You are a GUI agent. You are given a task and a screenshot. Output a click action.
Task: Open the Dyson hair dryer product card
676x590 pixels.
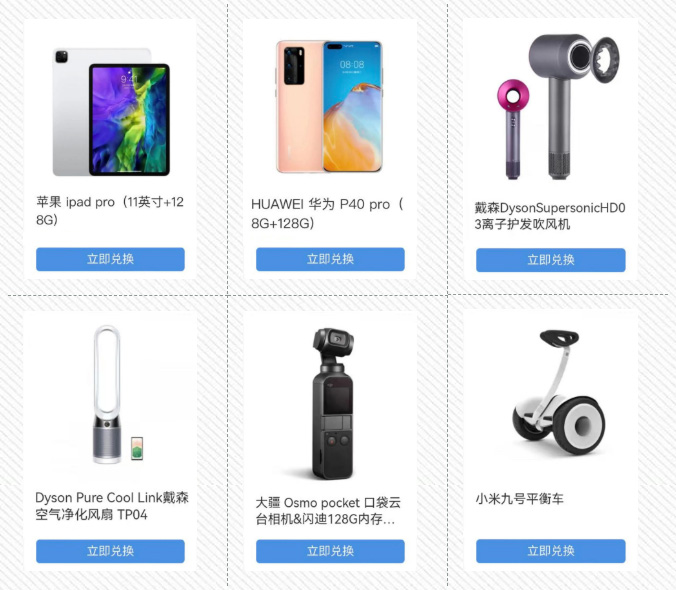click(550, 108)
